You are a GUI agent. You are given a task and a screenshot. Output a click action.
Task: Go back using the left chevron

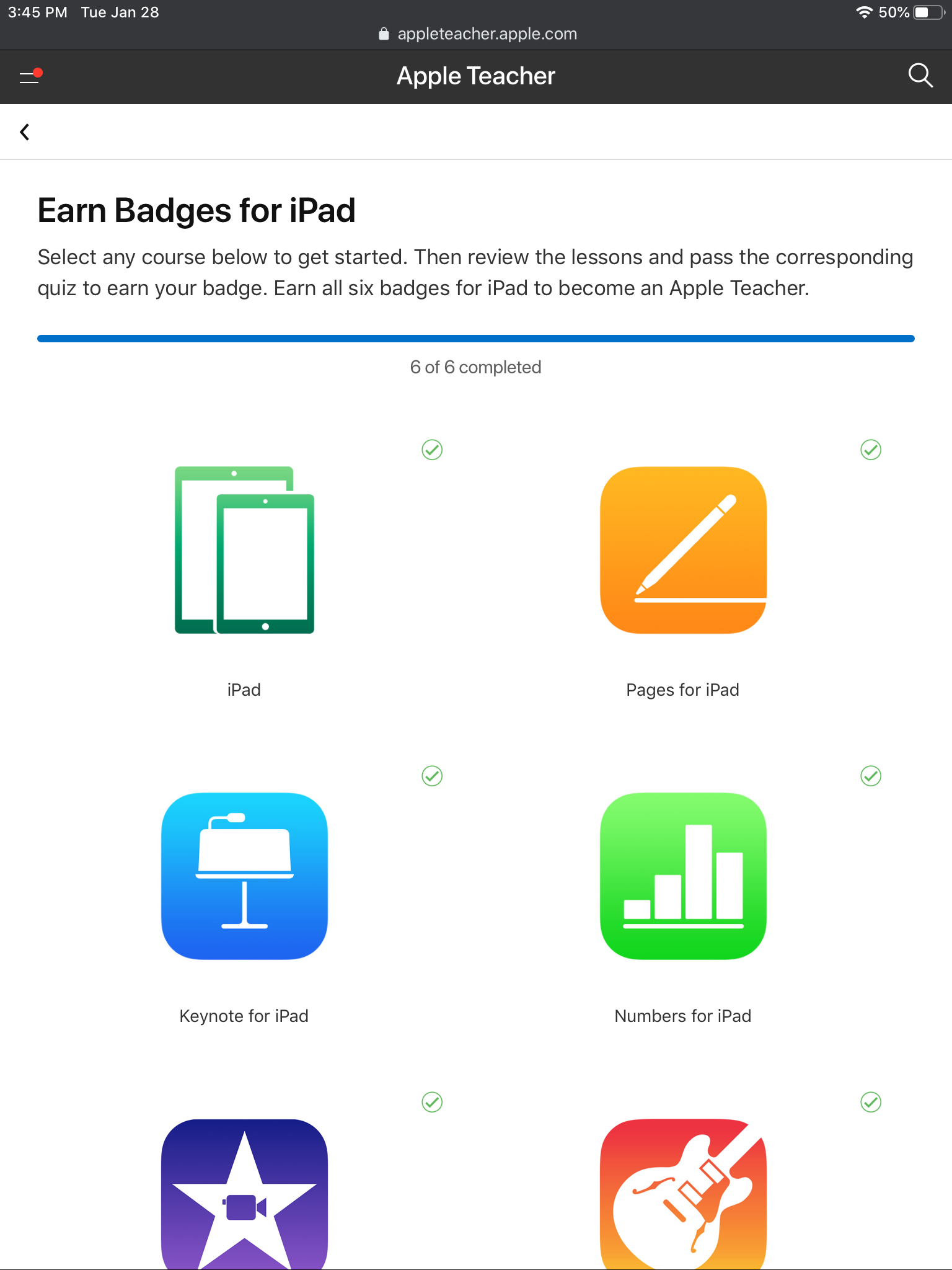pyautogui.click(x=25, y=132)
